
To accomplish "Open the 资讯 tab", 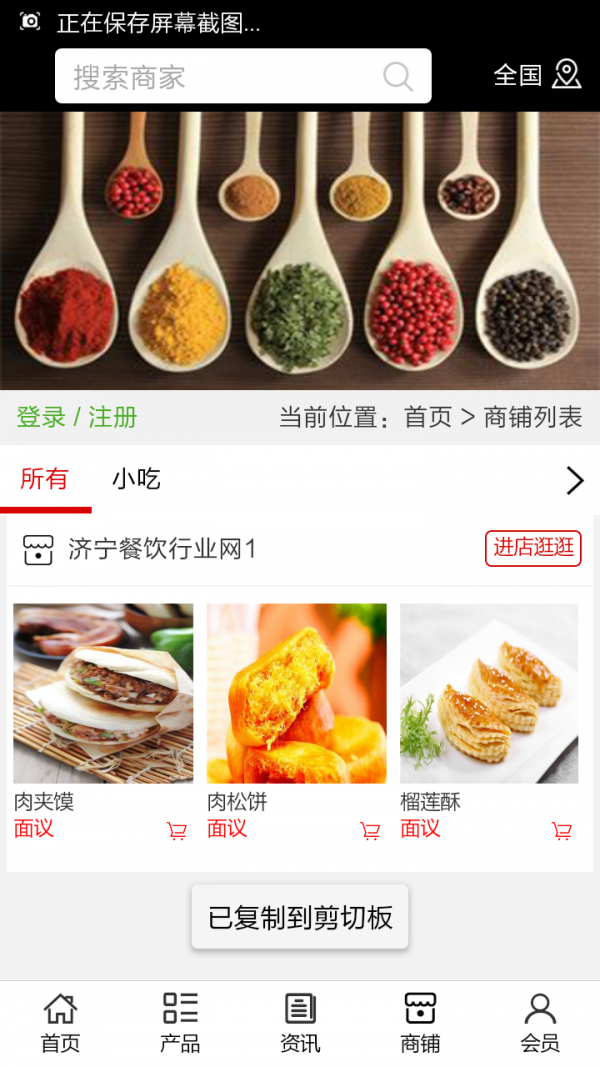I will (300, 1023).
